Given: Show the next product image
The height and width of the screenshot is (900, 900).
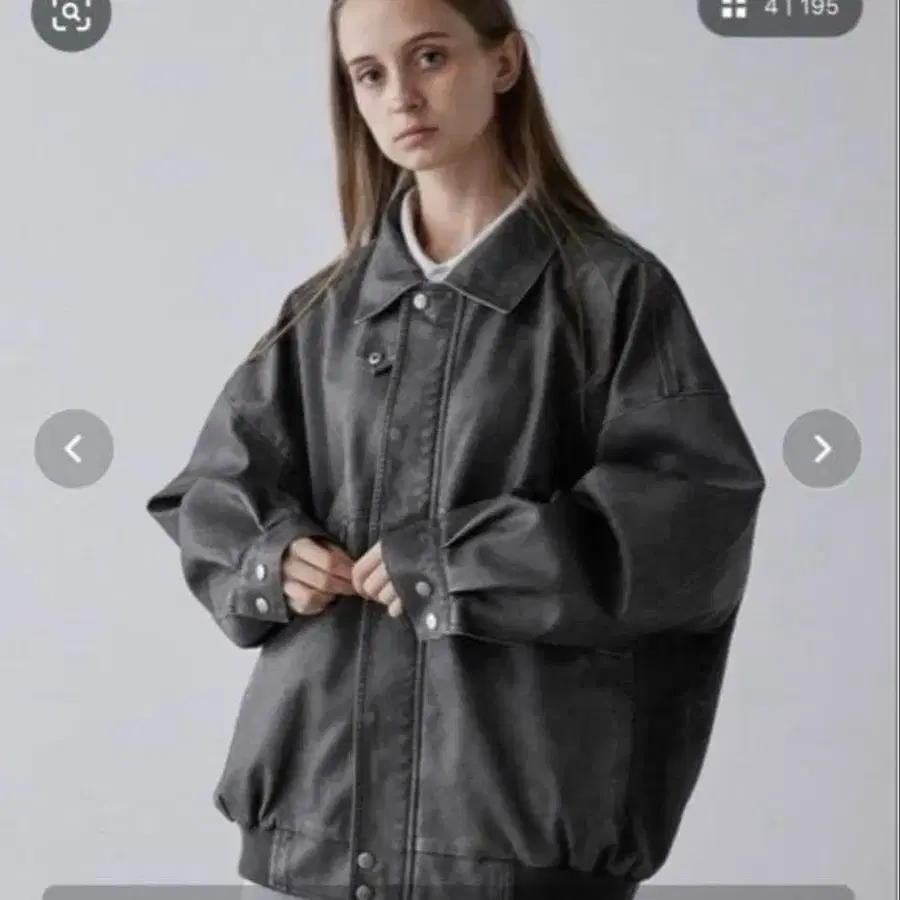Looking at the screenshot, I should [821, 449].
